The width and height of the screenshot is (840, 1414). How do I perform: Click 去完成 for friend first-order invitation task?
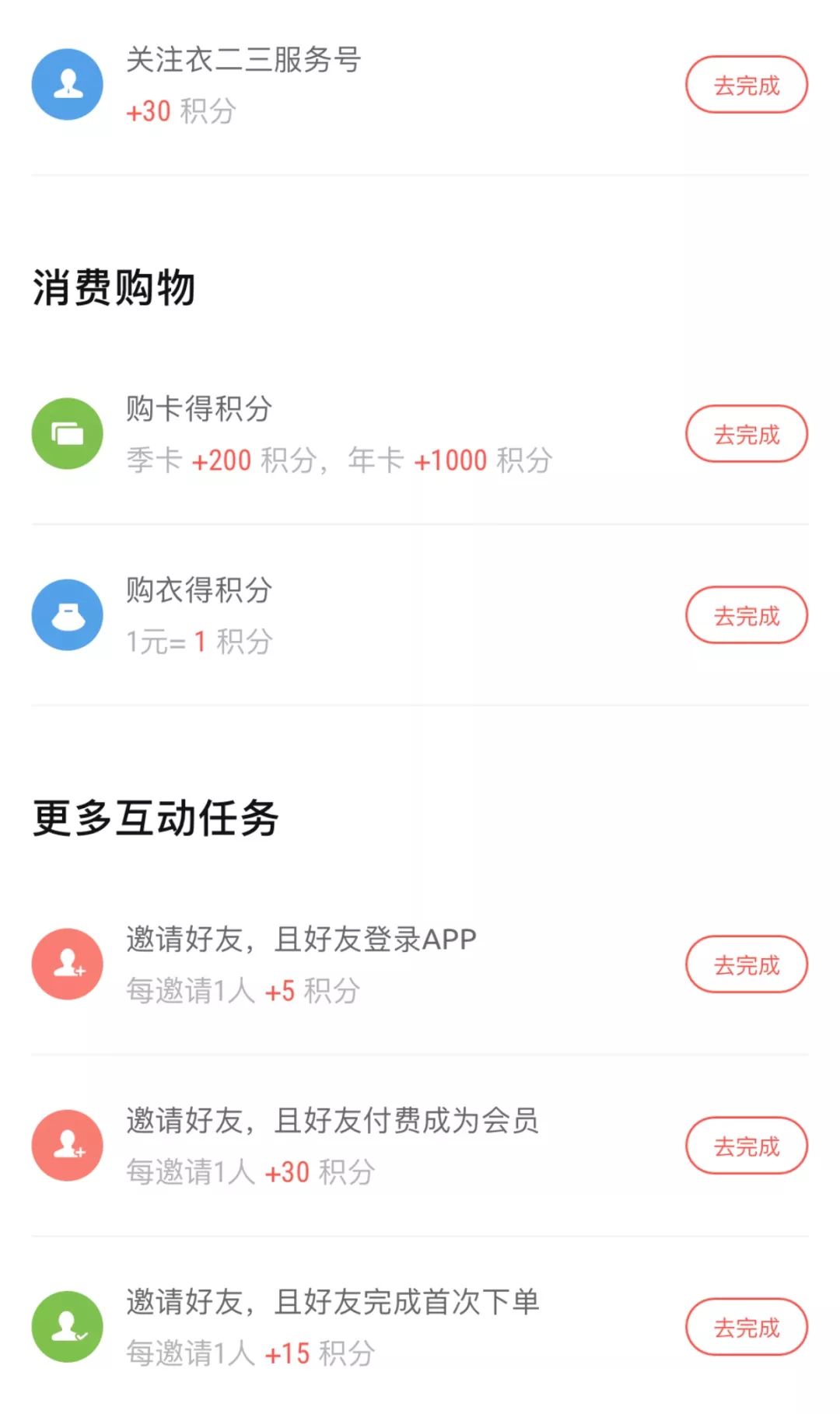(745, 1327)
